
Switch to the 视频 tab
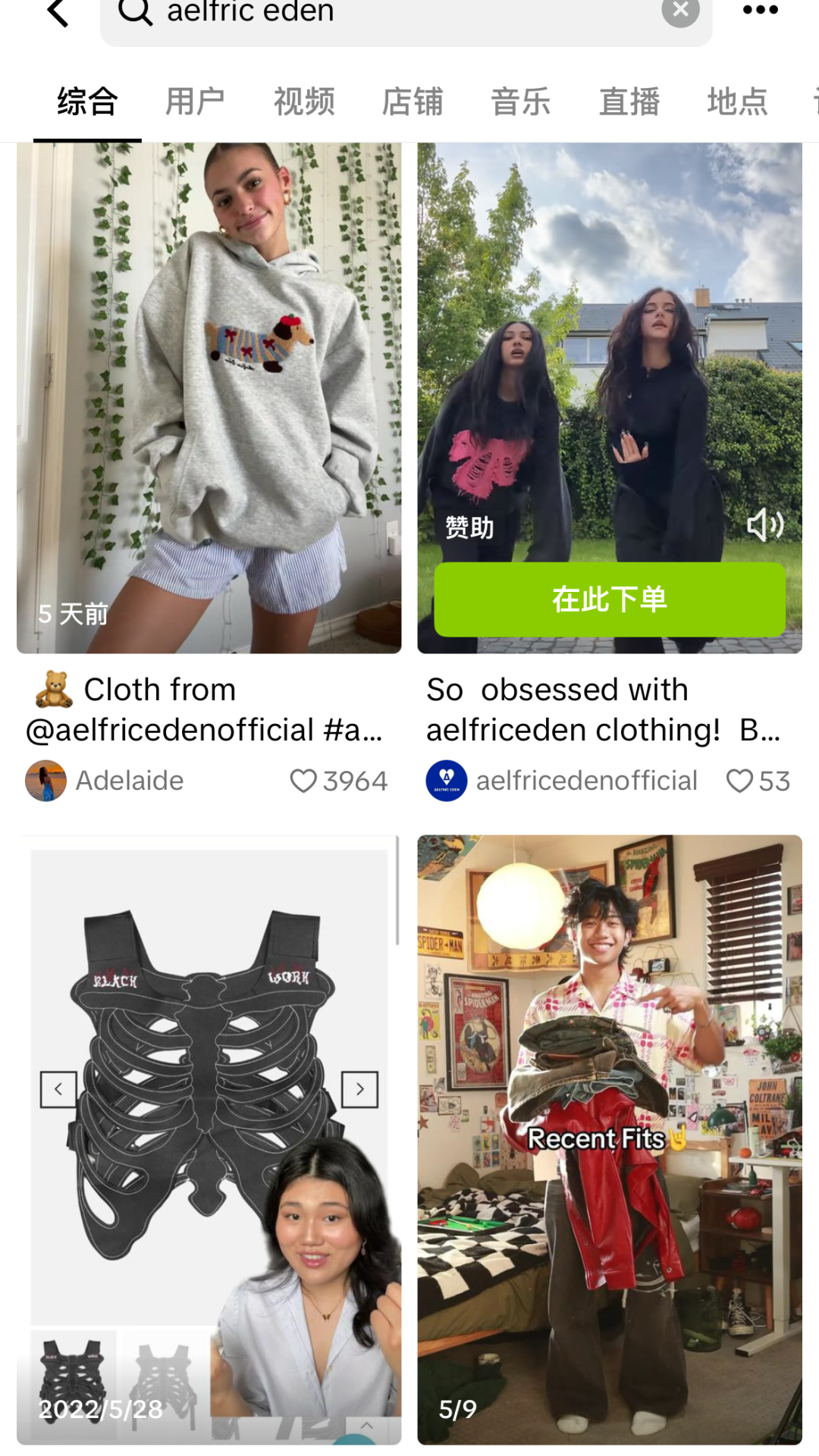coord(304,102)
